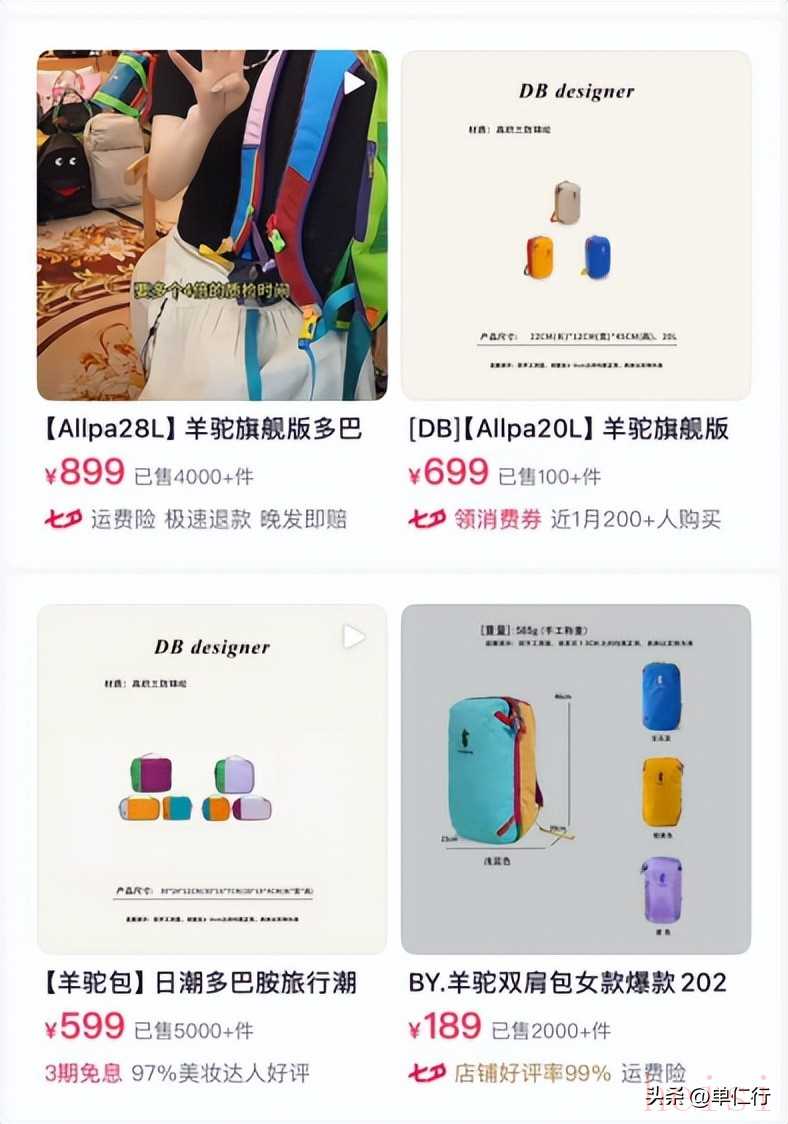
Task: Open the 【羊驼包】日潮多巴胺 ¥599 product card
Action: [x=212, y=778]
